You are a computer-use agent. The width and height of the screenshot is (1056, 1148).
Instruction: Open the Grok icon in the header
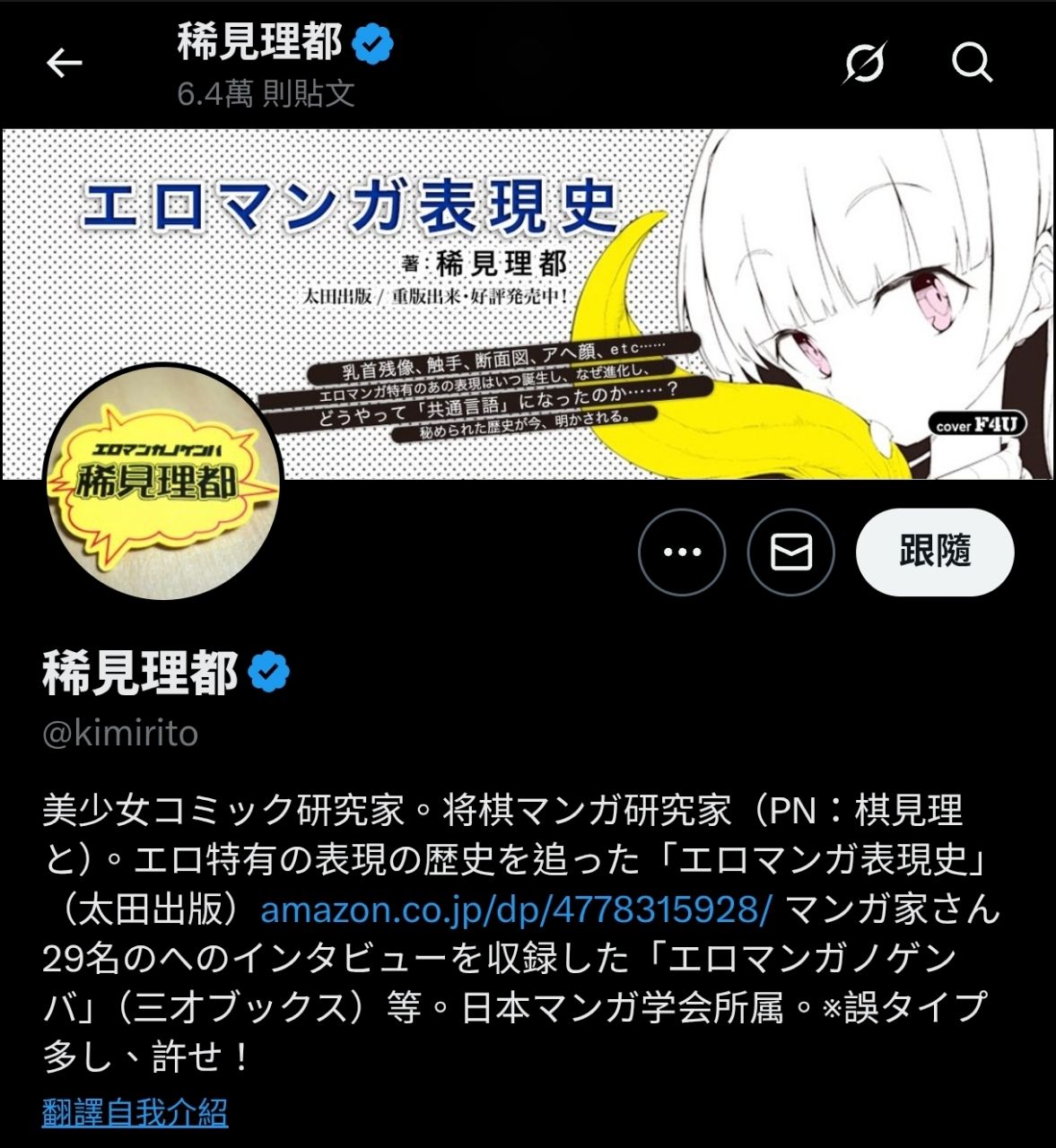point(865,63)
